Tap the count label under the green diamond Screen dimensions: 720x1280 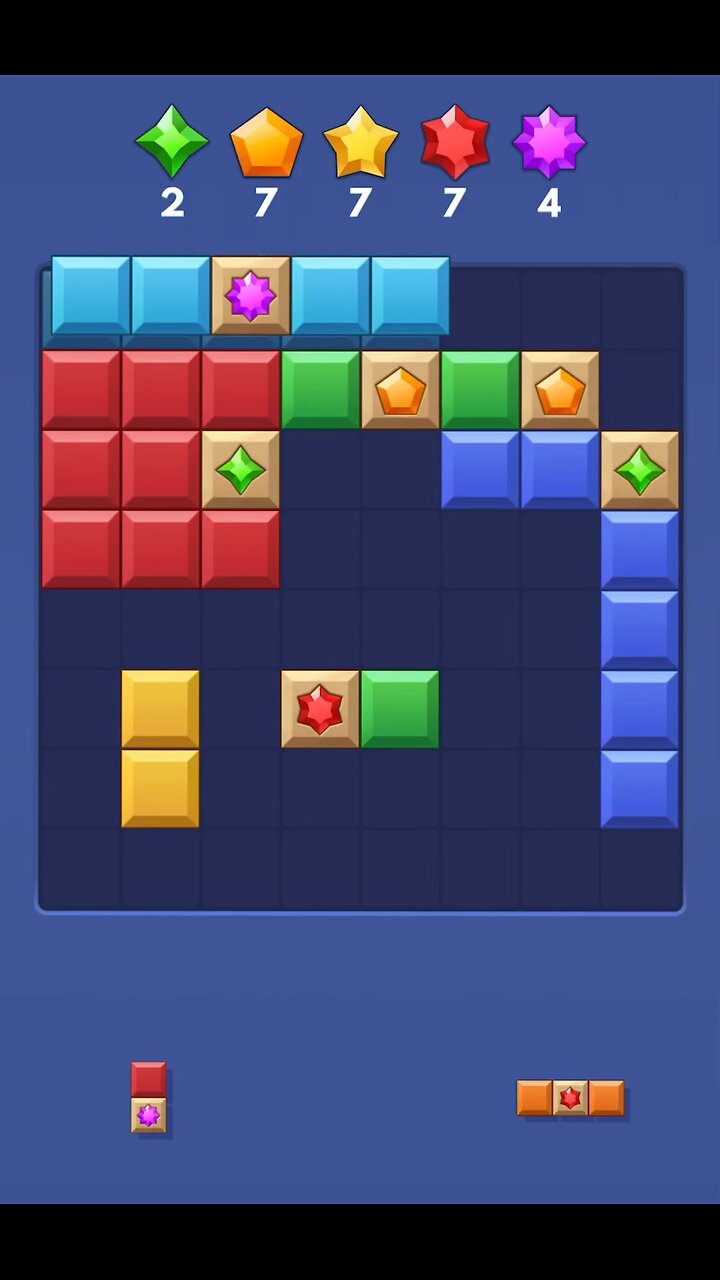pos(172,203)
